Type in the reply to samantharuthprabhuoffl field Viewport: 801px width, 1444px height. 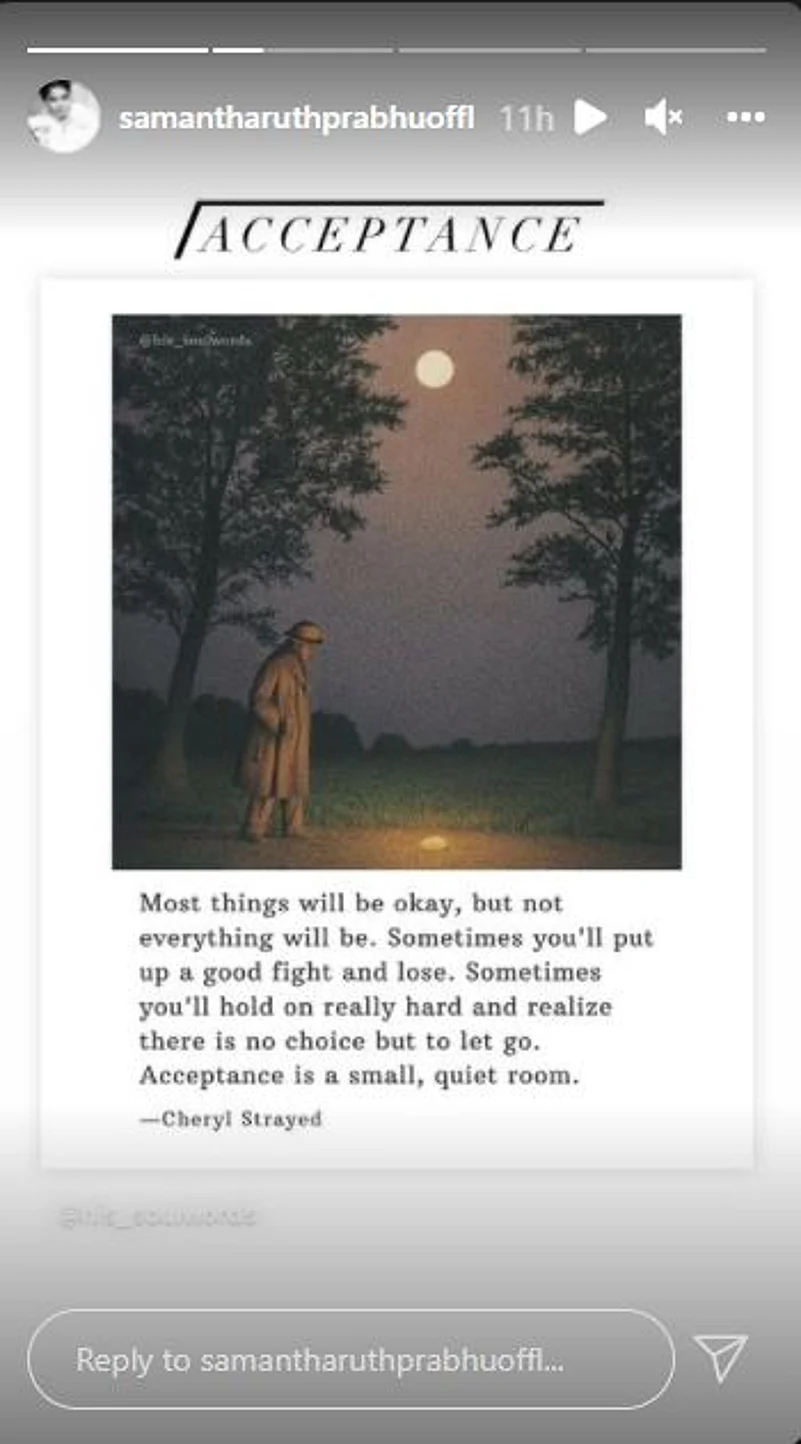(x=350, y=1360)
